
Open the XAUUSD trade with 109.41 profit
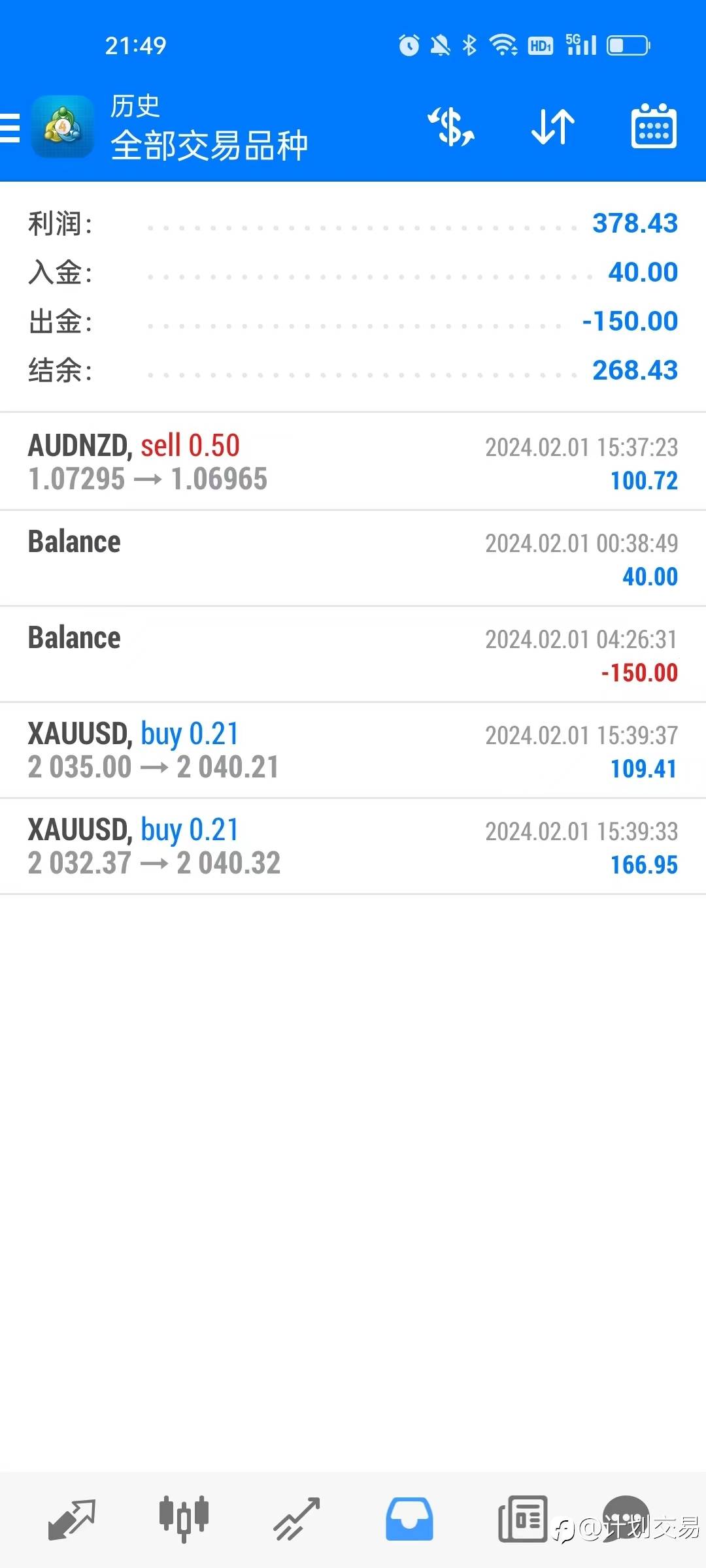pyautogui.click(x=353, y=751)
